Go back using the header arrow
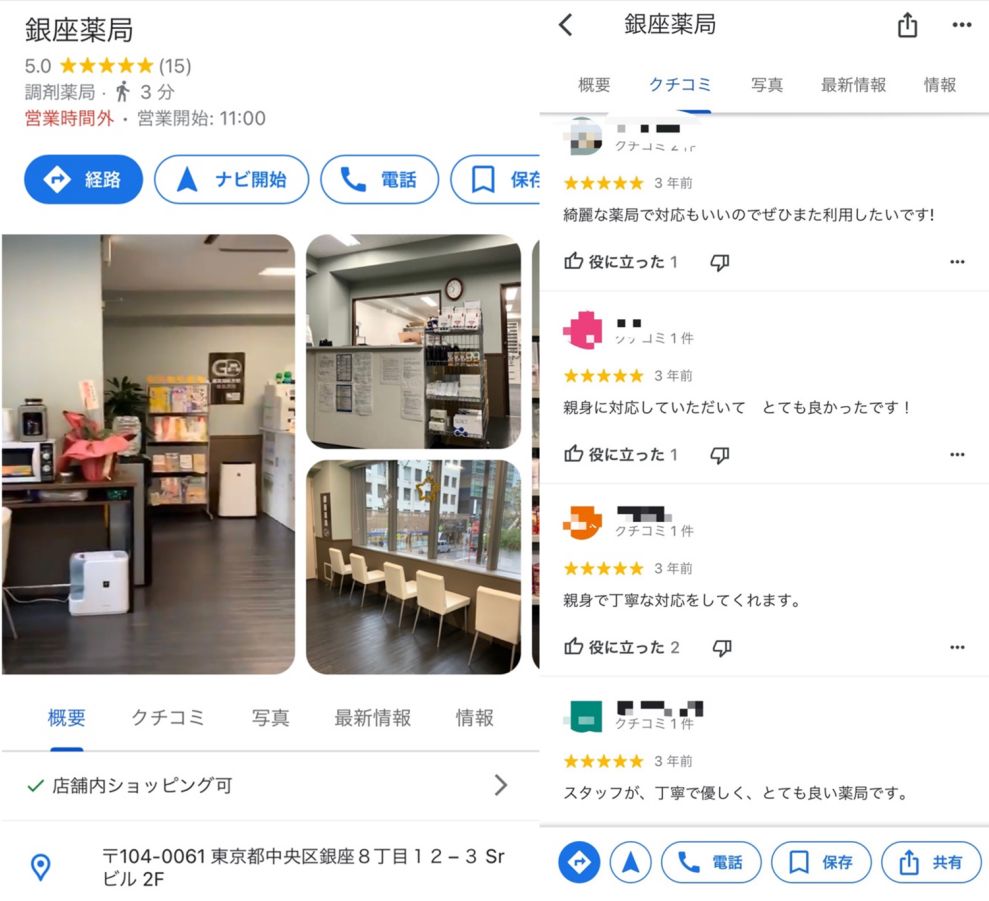Screen dimensions: 989x901 566,25
